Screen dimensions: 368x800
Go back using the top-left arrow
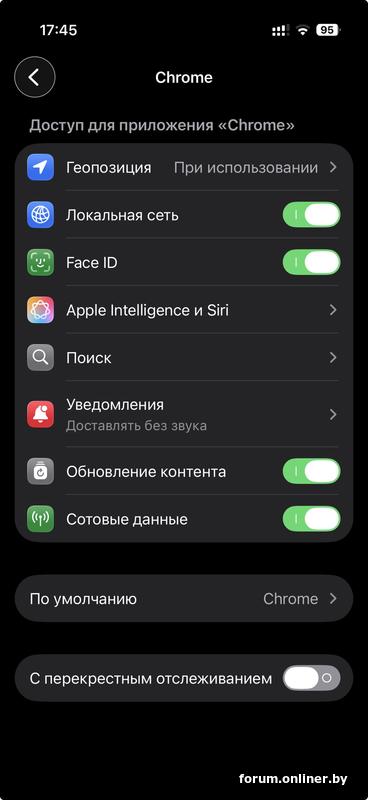34,77
